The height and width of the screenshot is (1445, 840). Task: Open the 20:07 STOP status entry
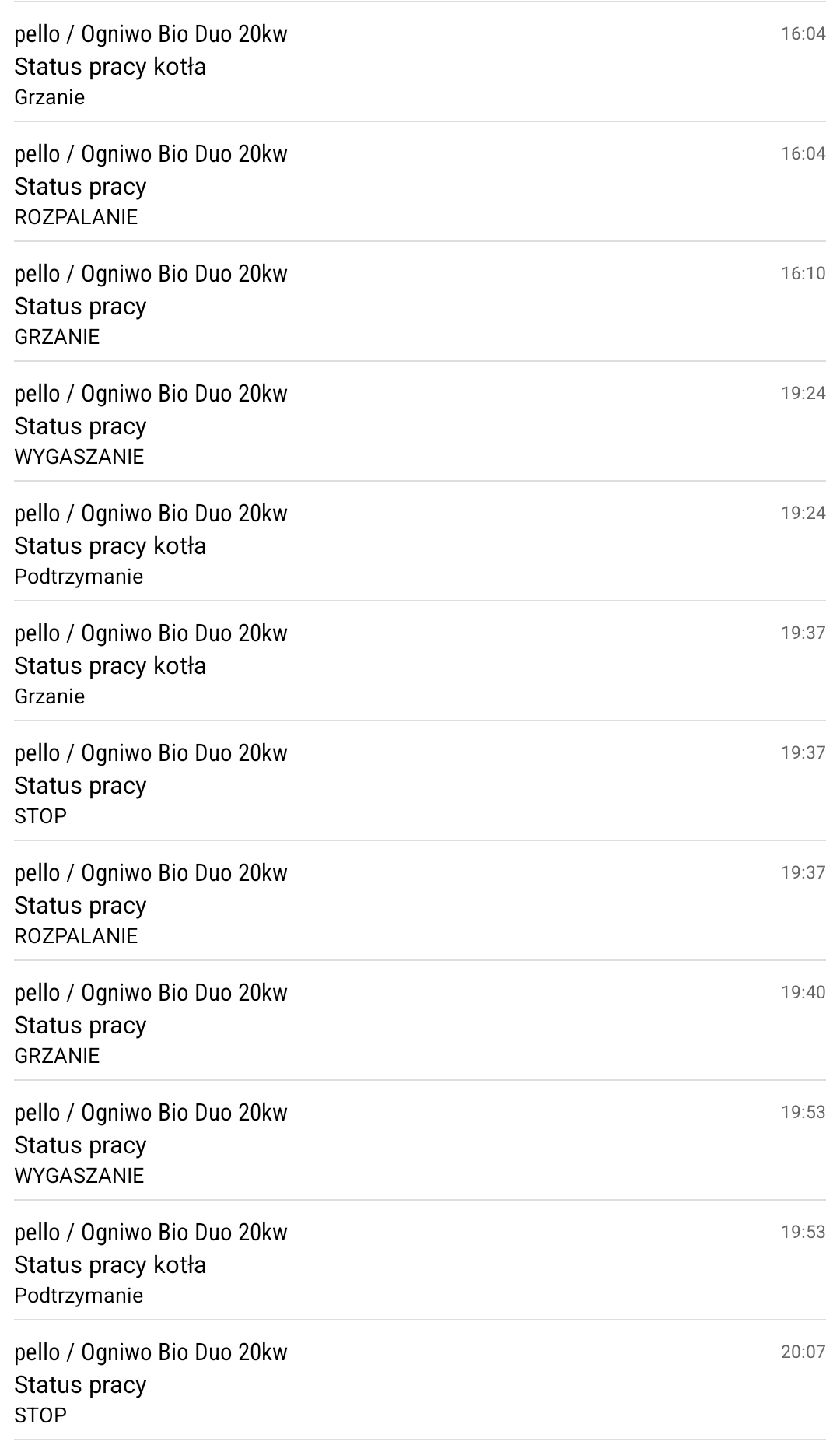[x=420, y=1384]
